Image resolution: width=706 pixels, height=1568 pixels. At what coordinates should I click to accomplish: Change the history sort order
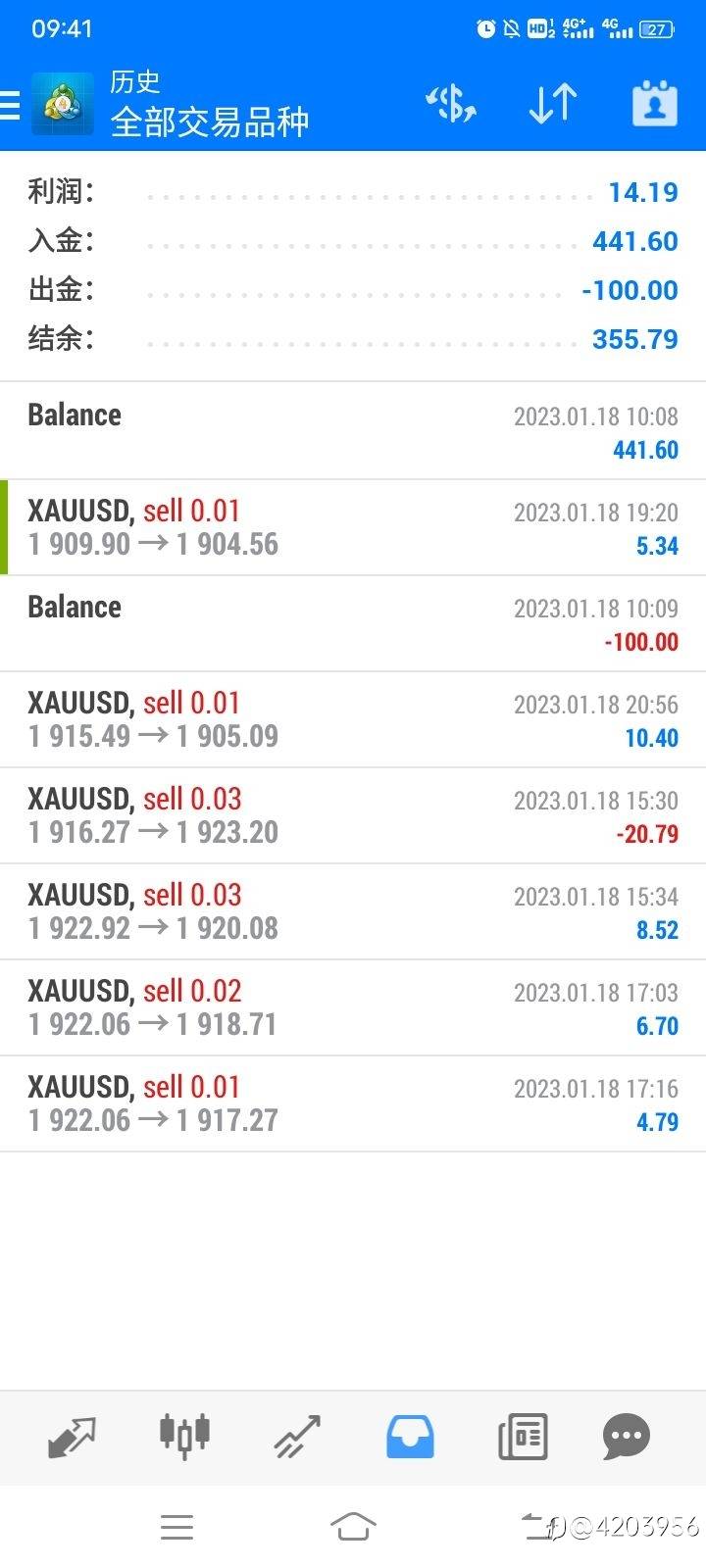(x=552, y=103)
